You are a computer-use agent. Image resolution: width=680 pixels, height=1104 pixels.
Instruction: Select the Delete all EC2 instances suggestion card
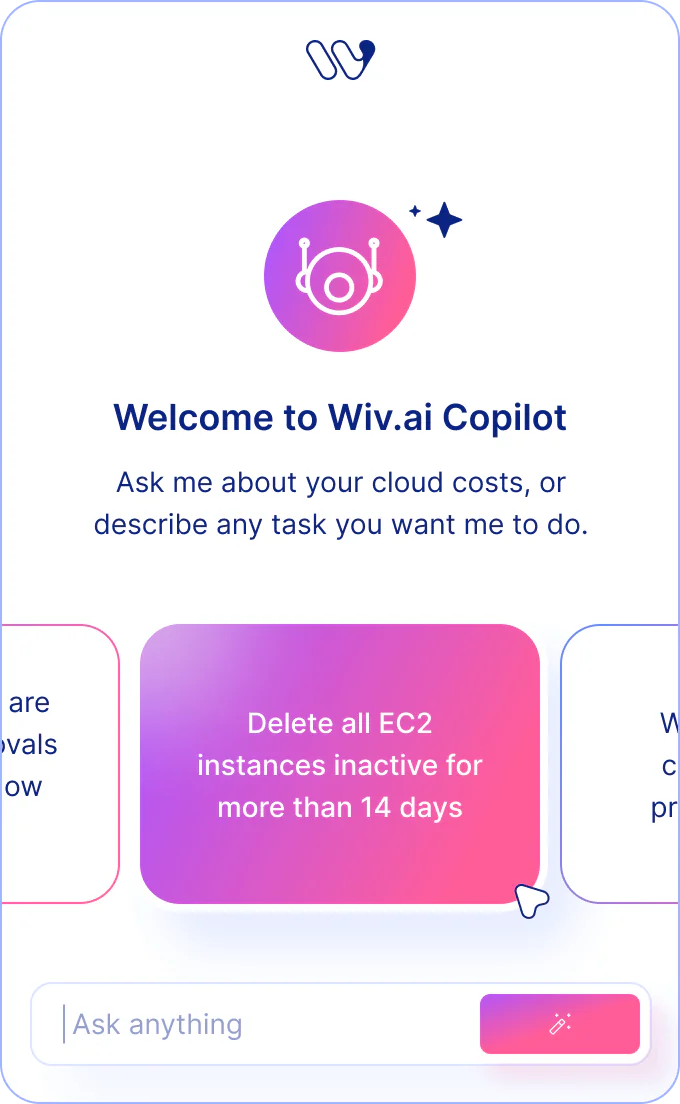pyautogui.click(x=340, y=764)
